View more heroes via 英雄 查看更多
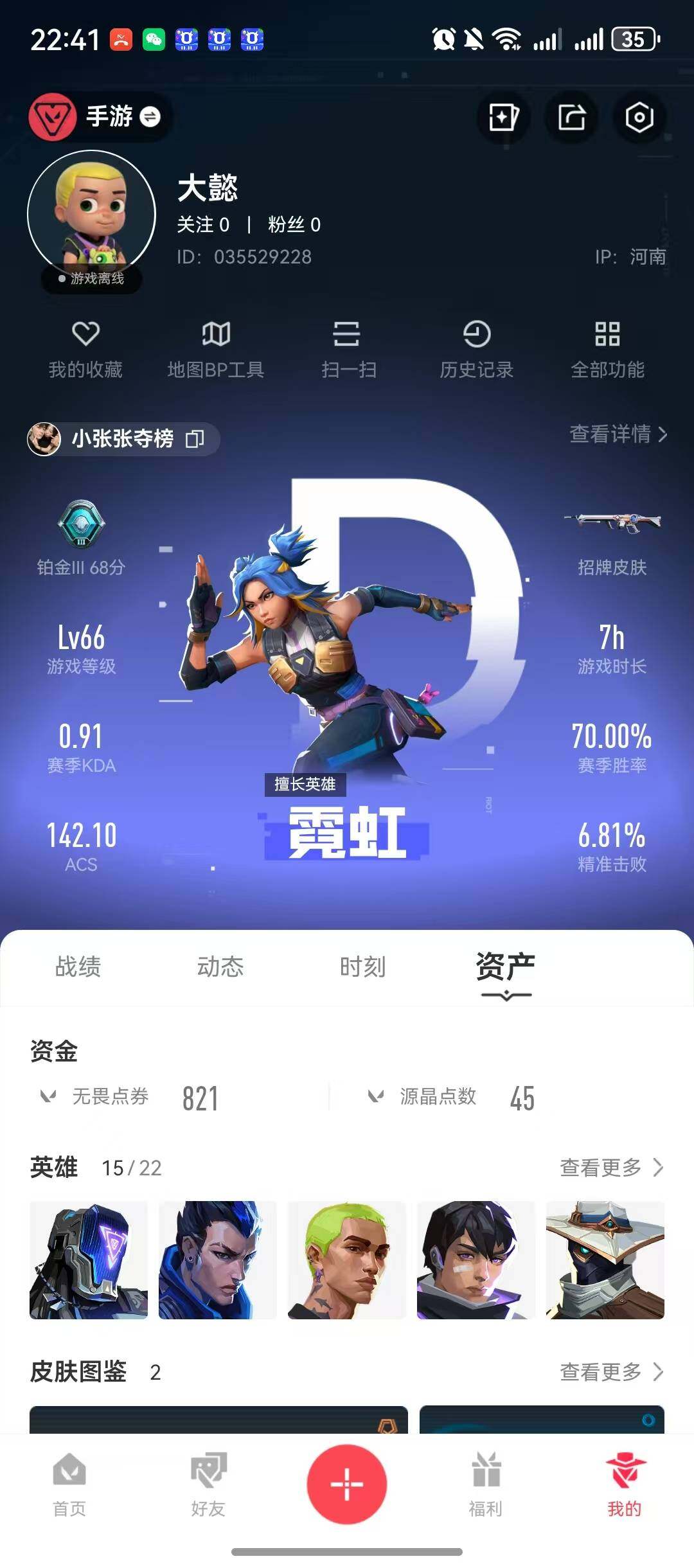 tap(610, 1168)
